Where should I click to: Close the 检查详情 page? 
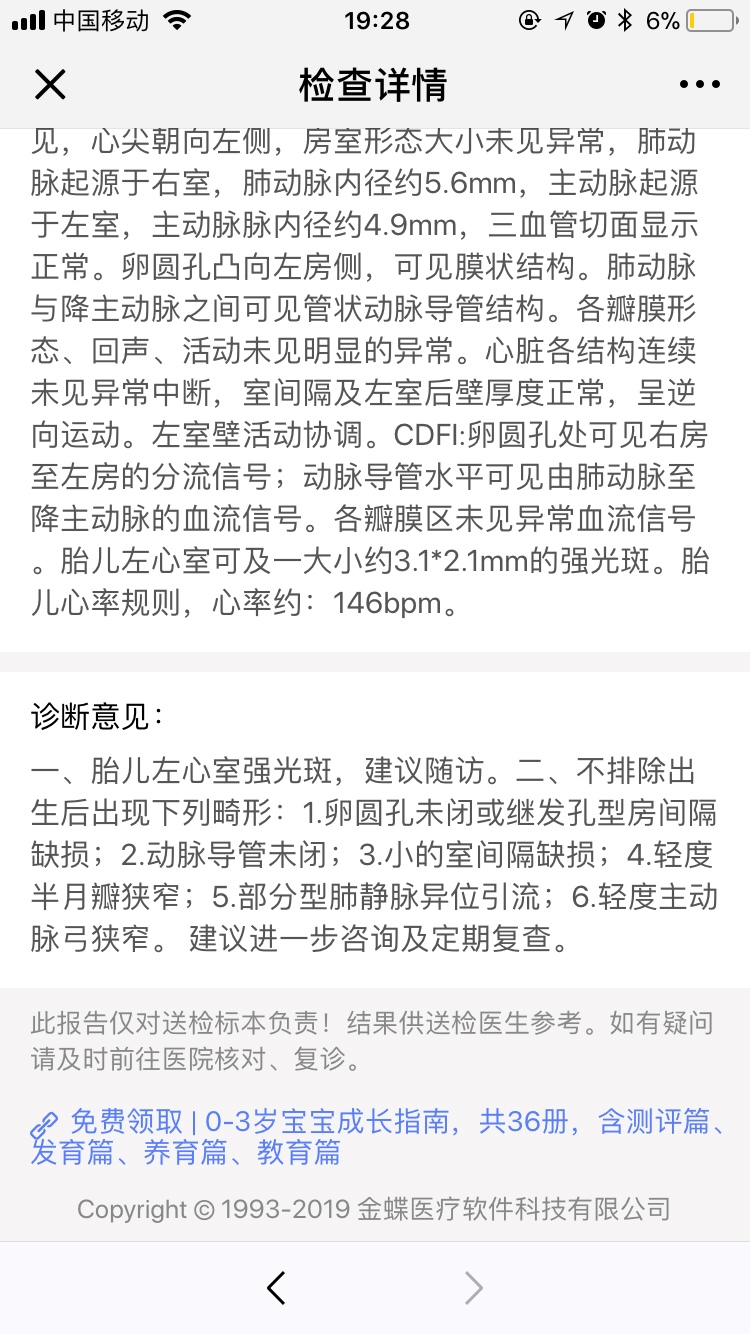tap(50, 85)
